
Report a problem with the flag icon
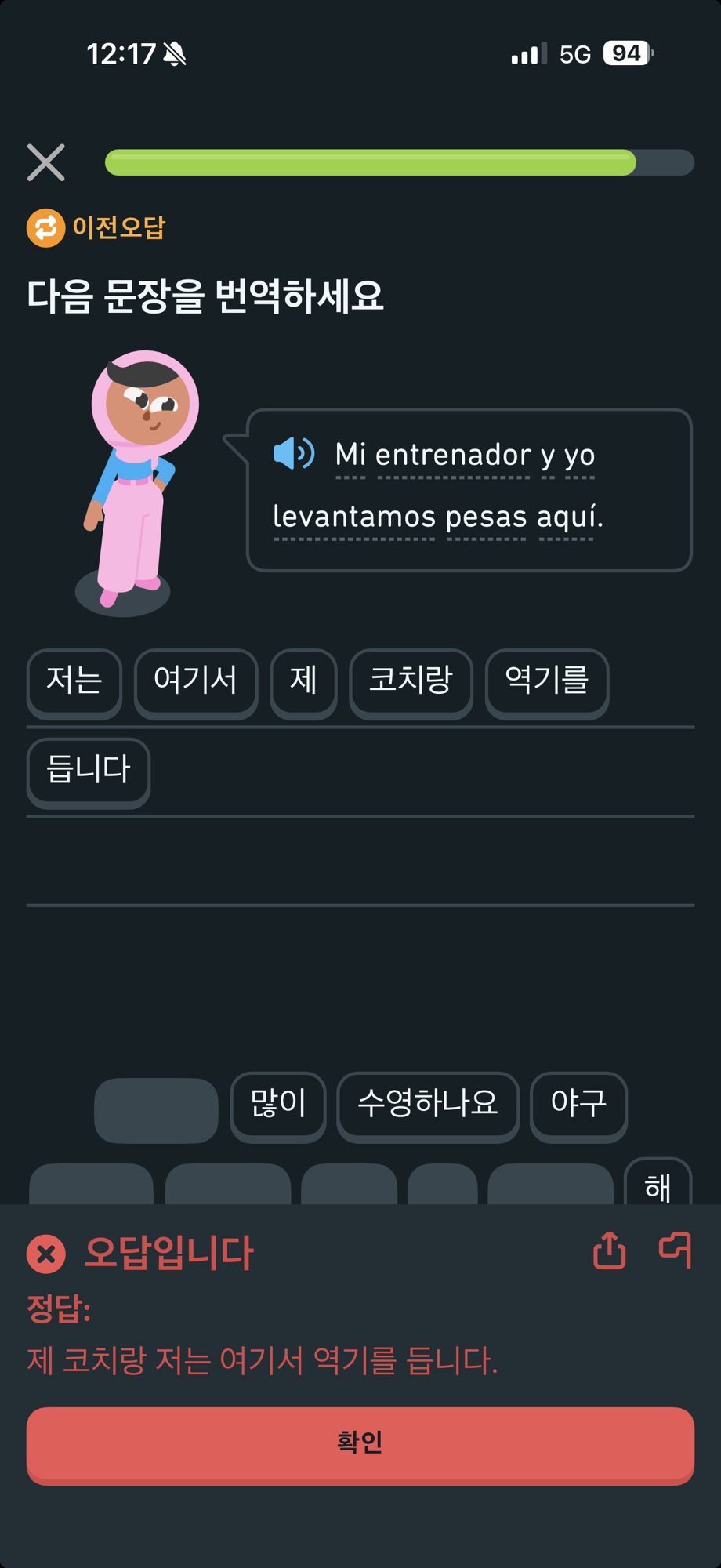(676, 1250)
